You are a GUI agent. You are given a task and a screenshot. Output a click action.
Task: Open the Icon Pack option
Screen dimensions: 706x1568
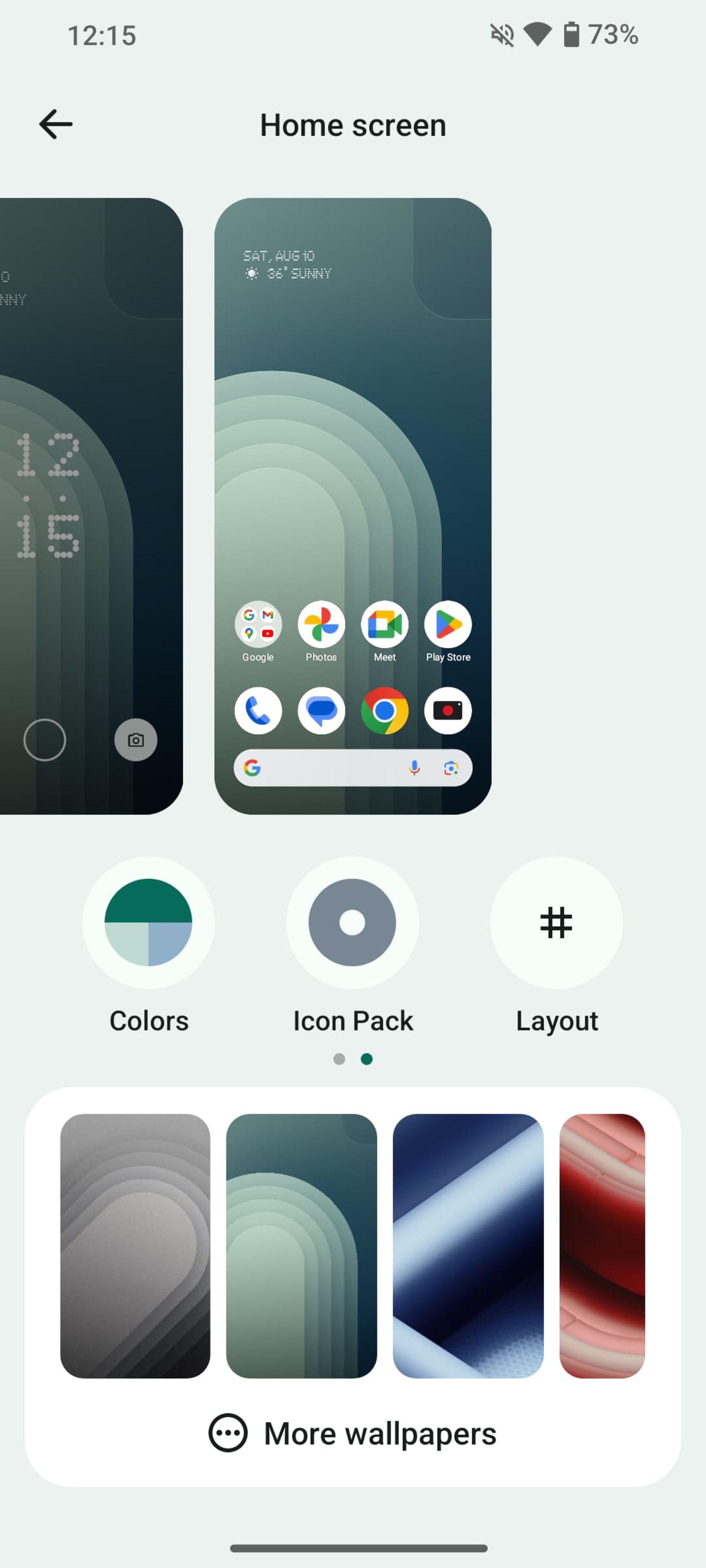tap(352, 922)
